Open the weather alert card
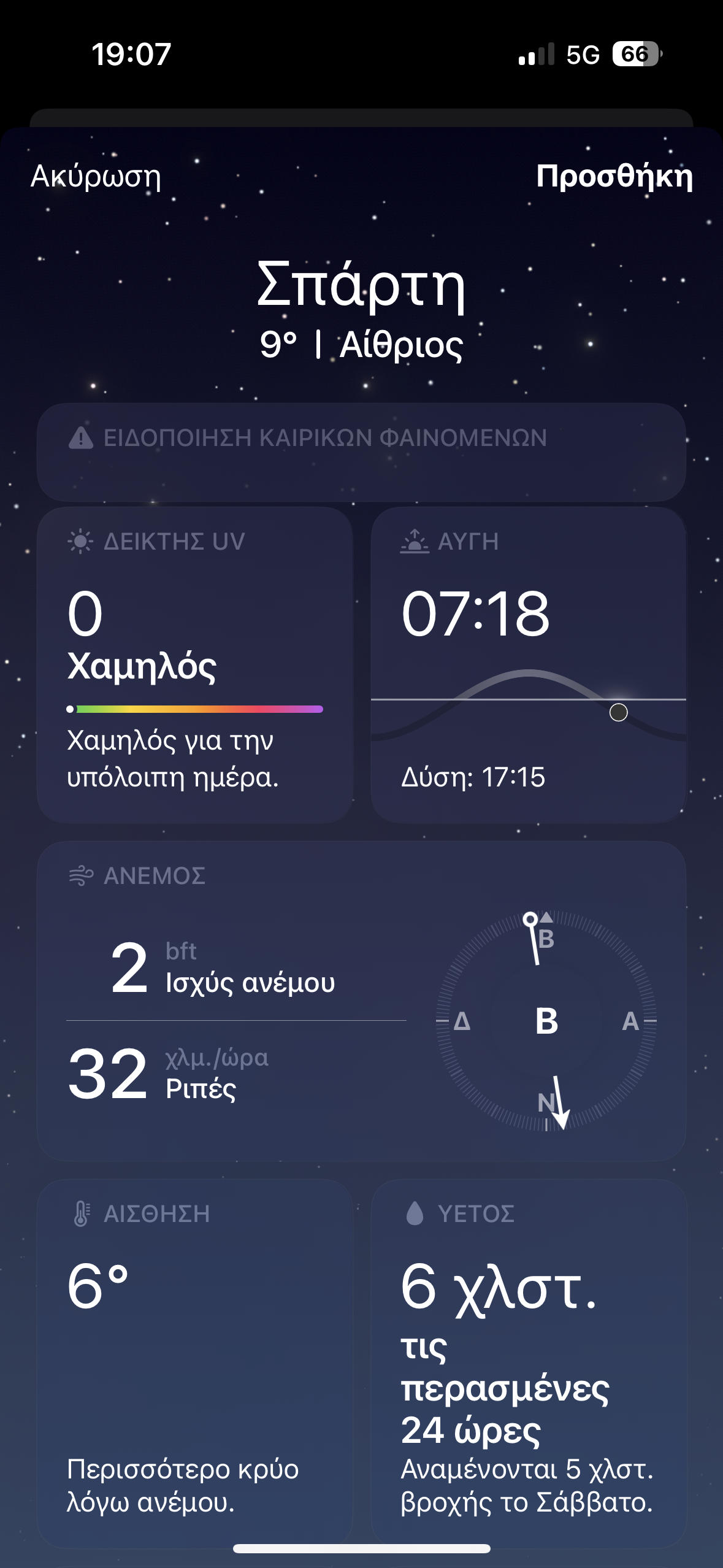 pyautogui.click(x=361, y=452)
